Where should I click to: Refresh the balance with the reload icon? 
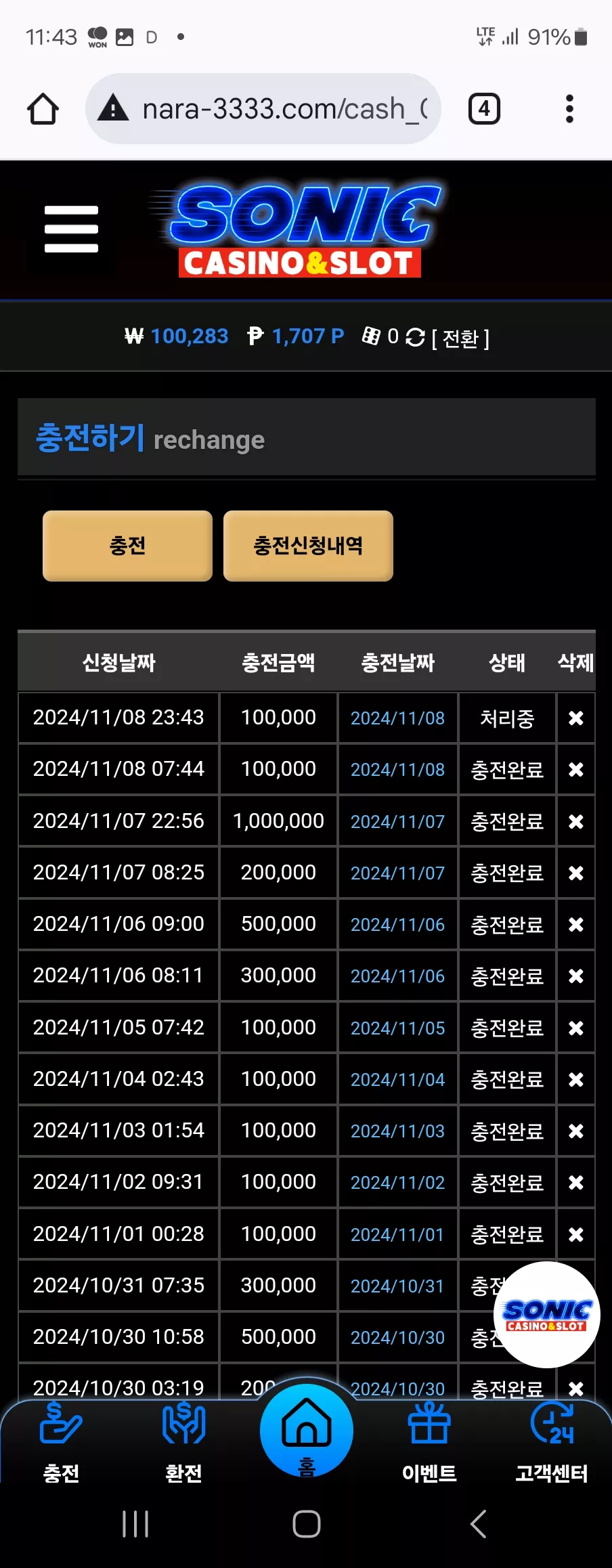point(415,336)
